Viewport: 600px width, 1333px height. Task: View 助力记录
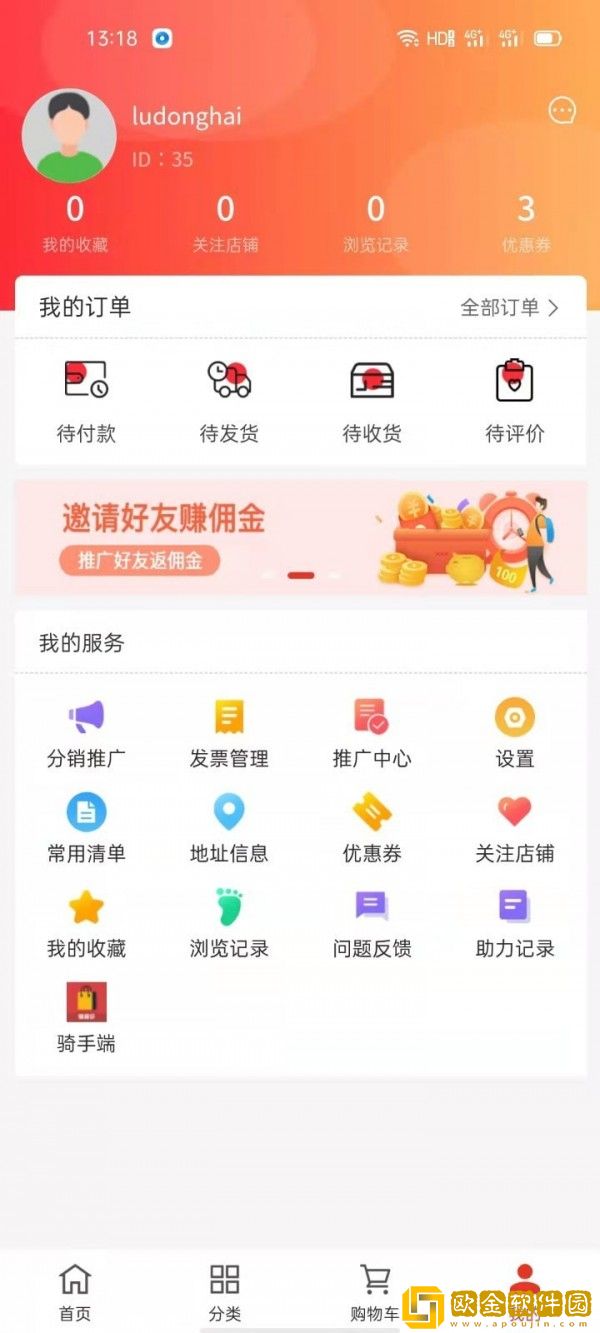(515, 923)
